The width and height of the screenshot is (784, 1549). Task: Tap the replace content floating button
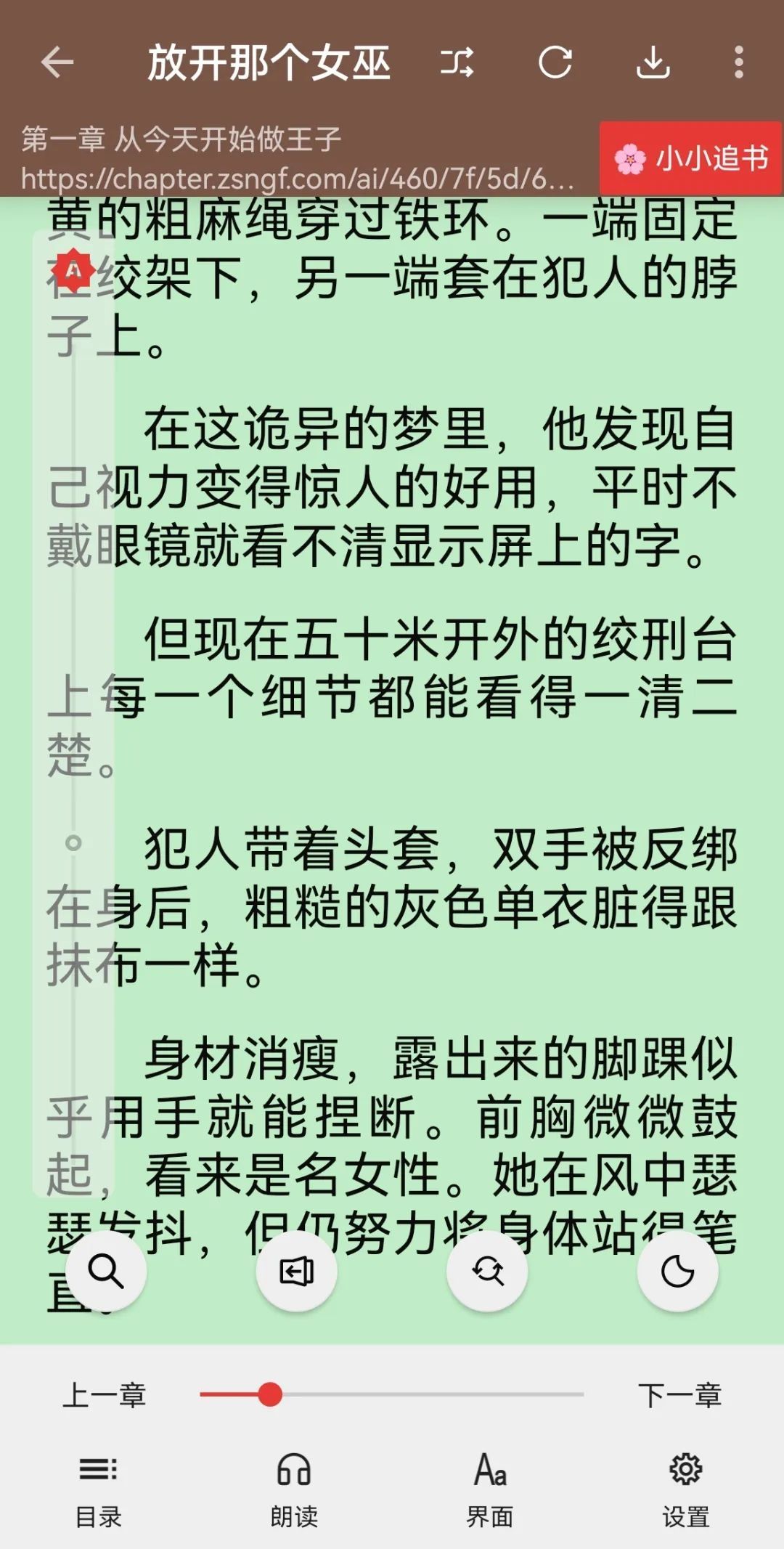pos(487,1271)
